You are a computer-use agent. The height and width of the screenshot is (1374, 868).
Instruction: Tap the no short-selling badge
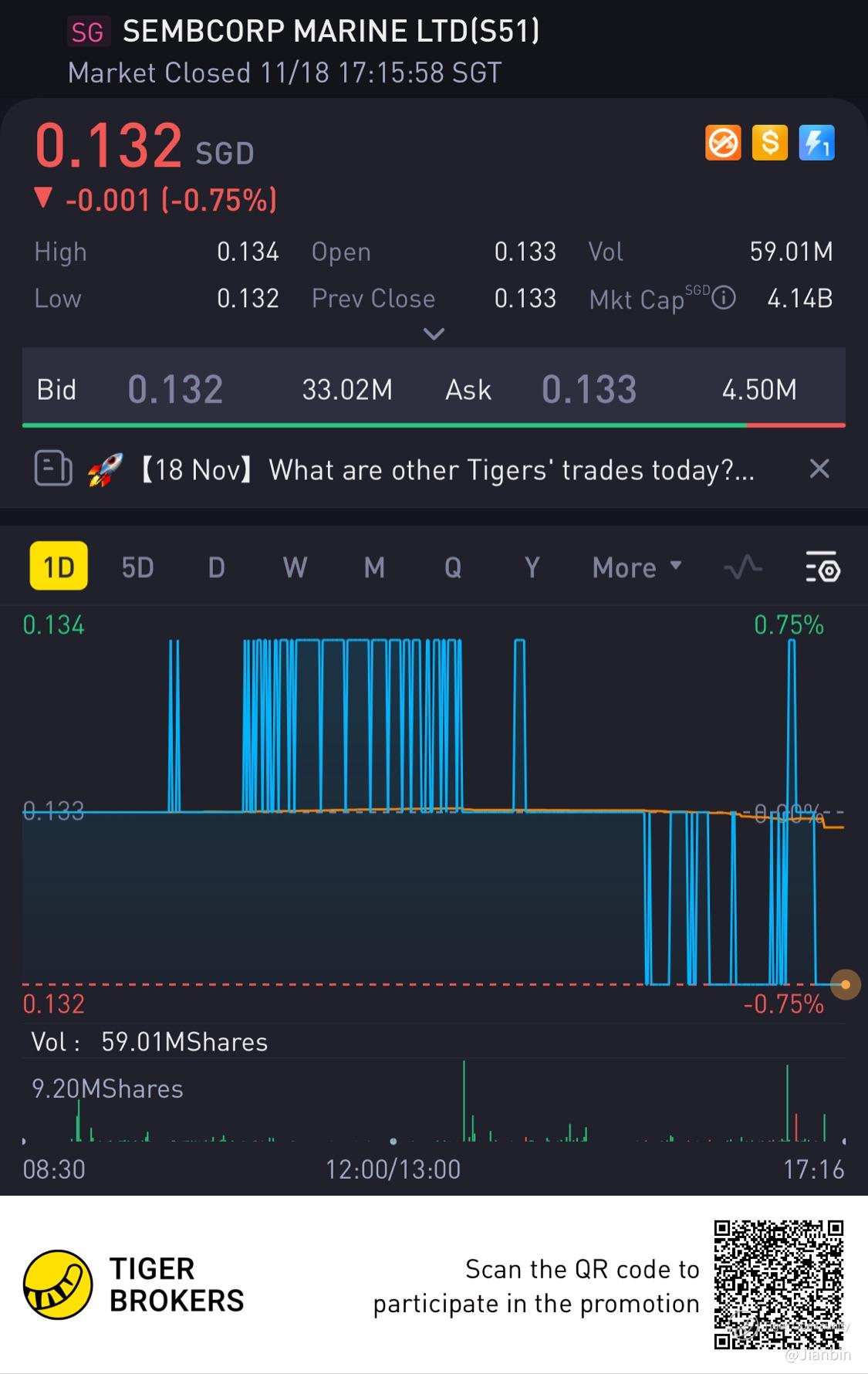click(723, 143)
